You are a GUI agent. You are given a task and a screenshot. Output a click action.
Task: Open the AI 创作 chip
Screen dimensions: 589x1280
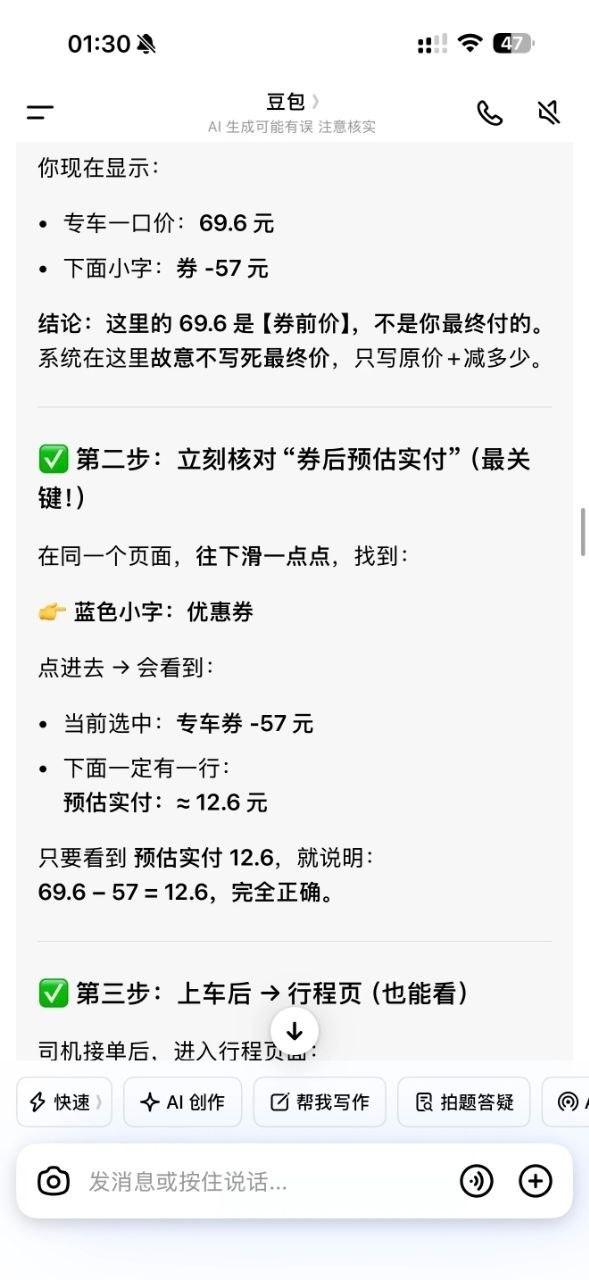(182, 1102)
